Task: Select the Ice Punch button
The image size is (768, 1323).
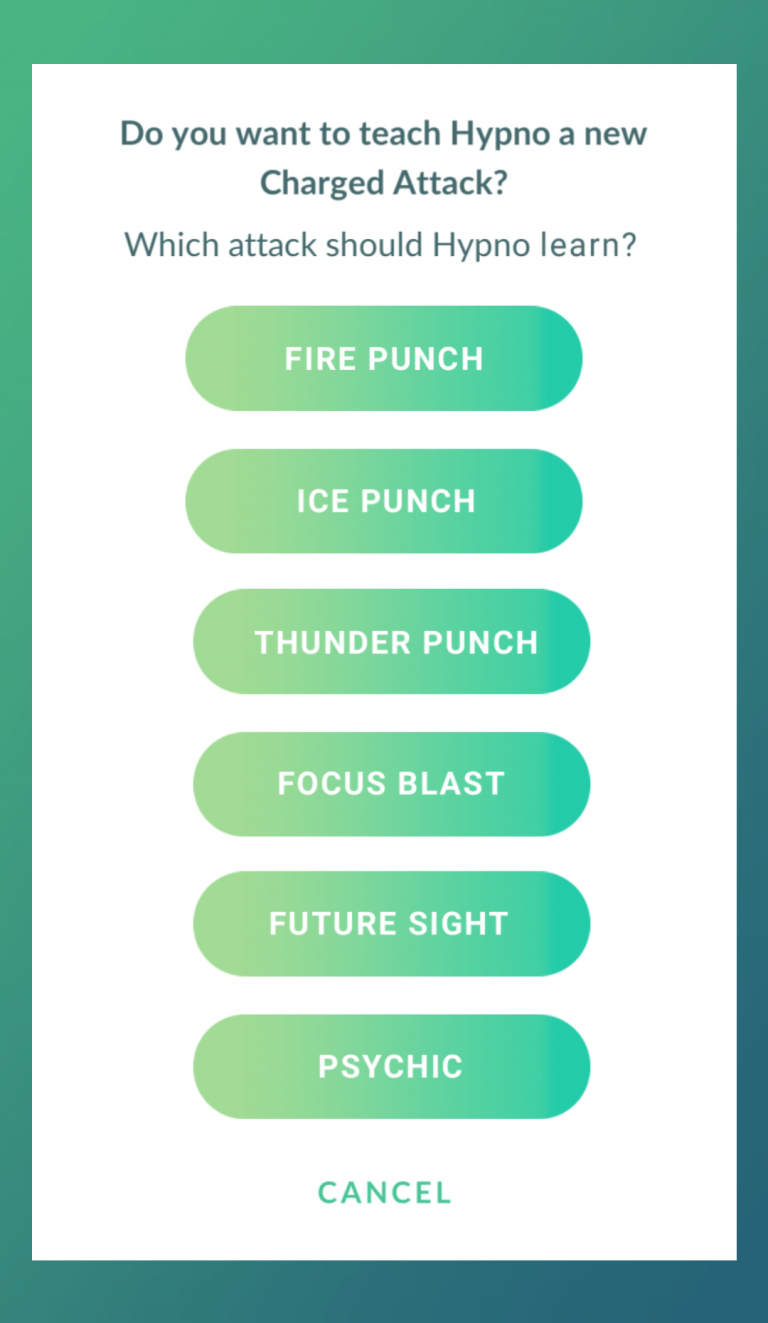Action: (x=384, y=501)
